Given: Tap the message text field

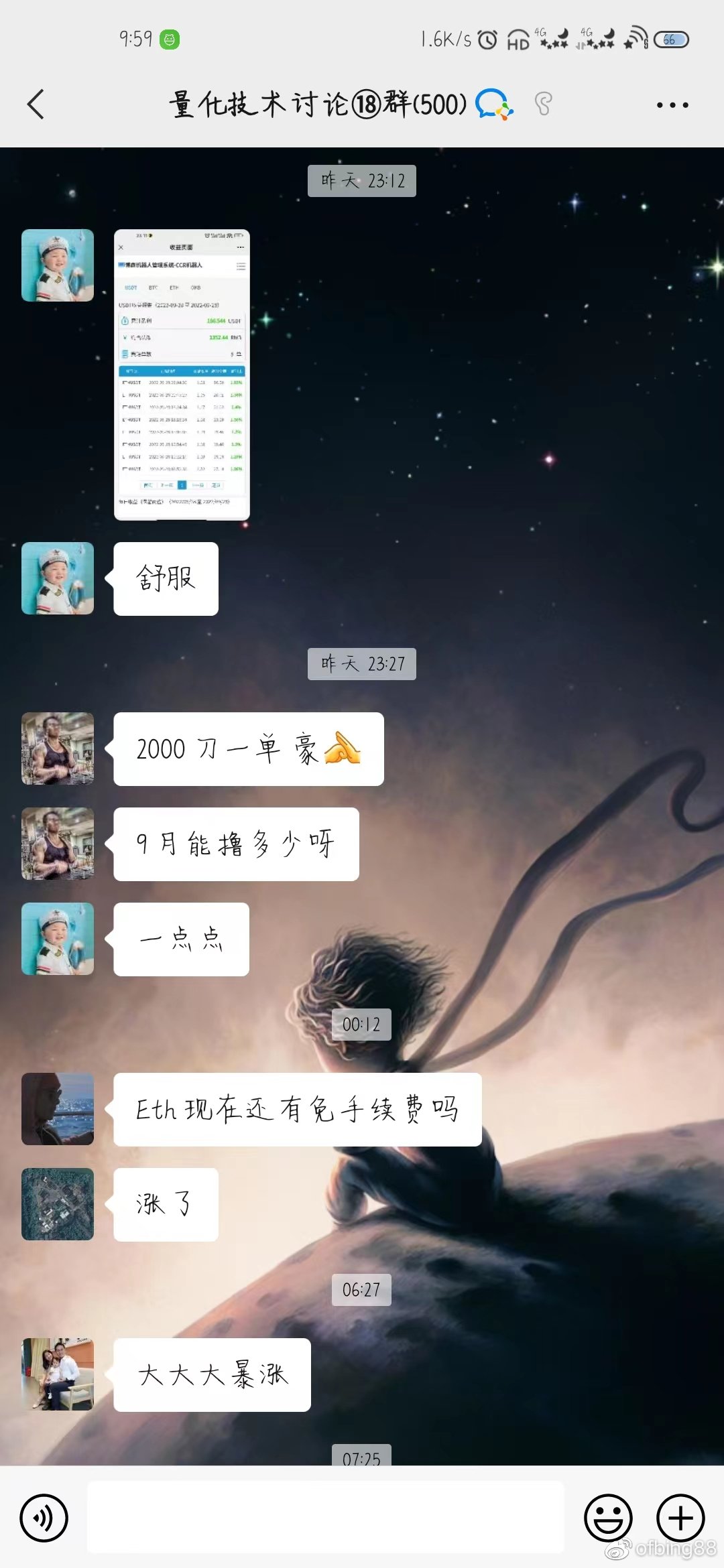Looking at the screenshot, I should pyautogui.click(x=326, y=1517).
